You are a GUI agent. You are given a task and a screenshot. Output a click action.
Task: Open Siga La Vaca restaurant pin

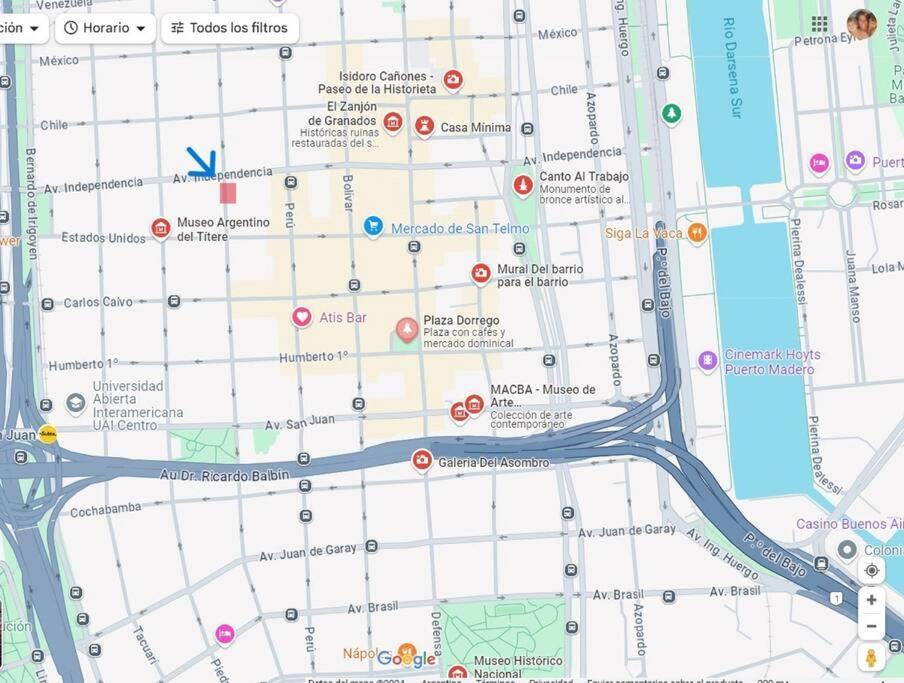tap(697, 233)
